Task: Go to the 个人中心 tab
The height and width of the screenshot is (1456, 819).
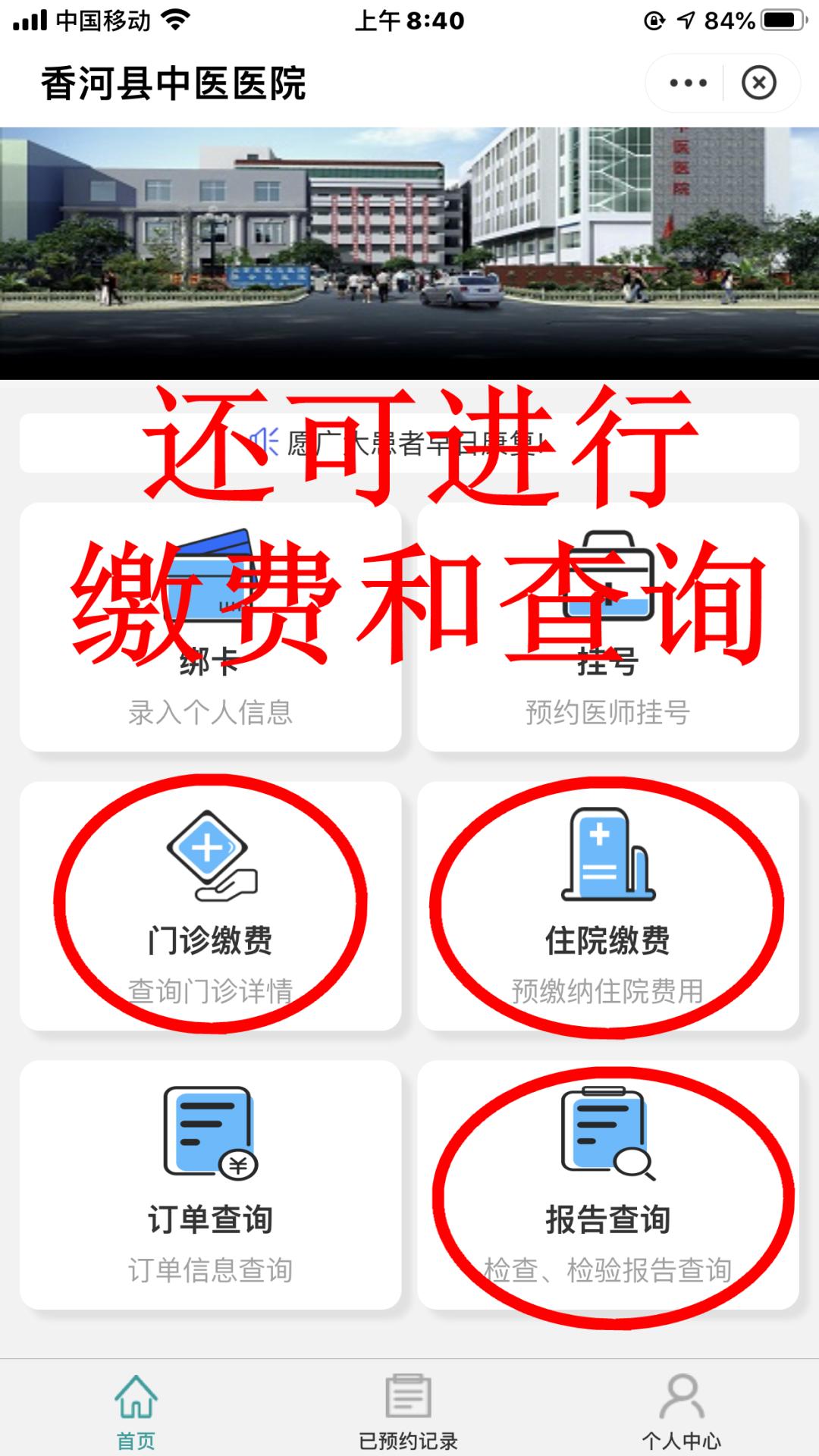Action: click(681, 1409)
